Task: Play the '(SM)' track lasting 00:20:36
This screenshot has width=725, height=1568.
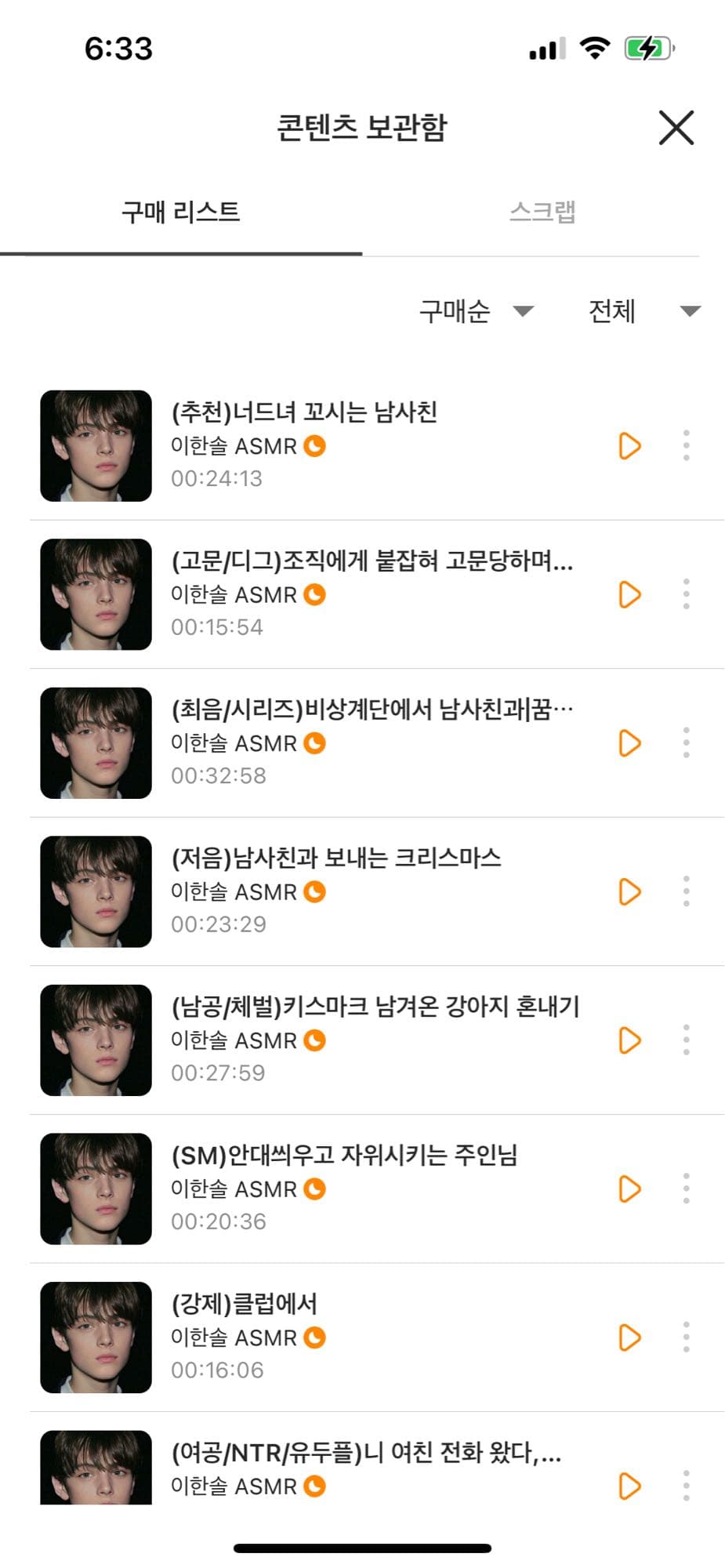Action: pyautogui.click(x=629, y=1189)
